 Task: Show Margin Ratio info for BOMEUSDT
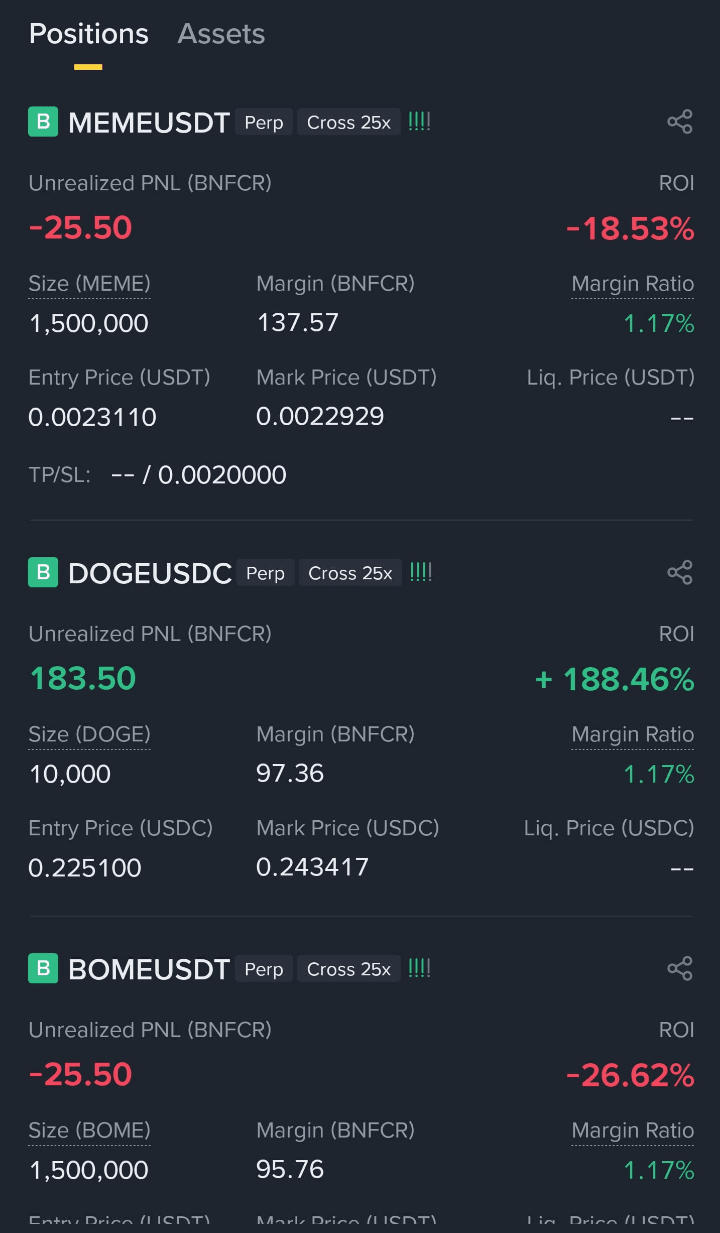point(632,1131)
